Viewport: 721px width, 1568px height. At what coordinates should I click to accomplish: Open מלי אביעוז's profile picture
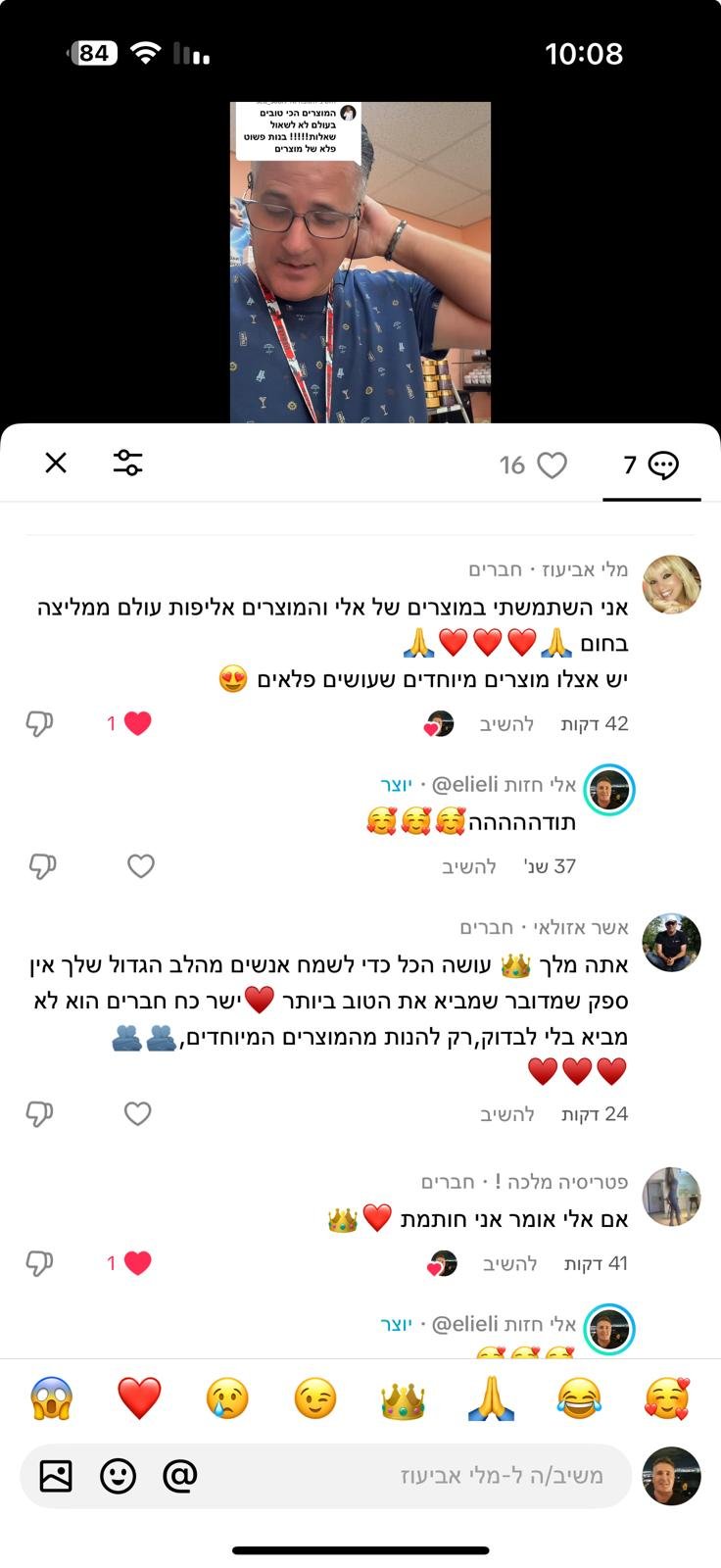(671, 585)
